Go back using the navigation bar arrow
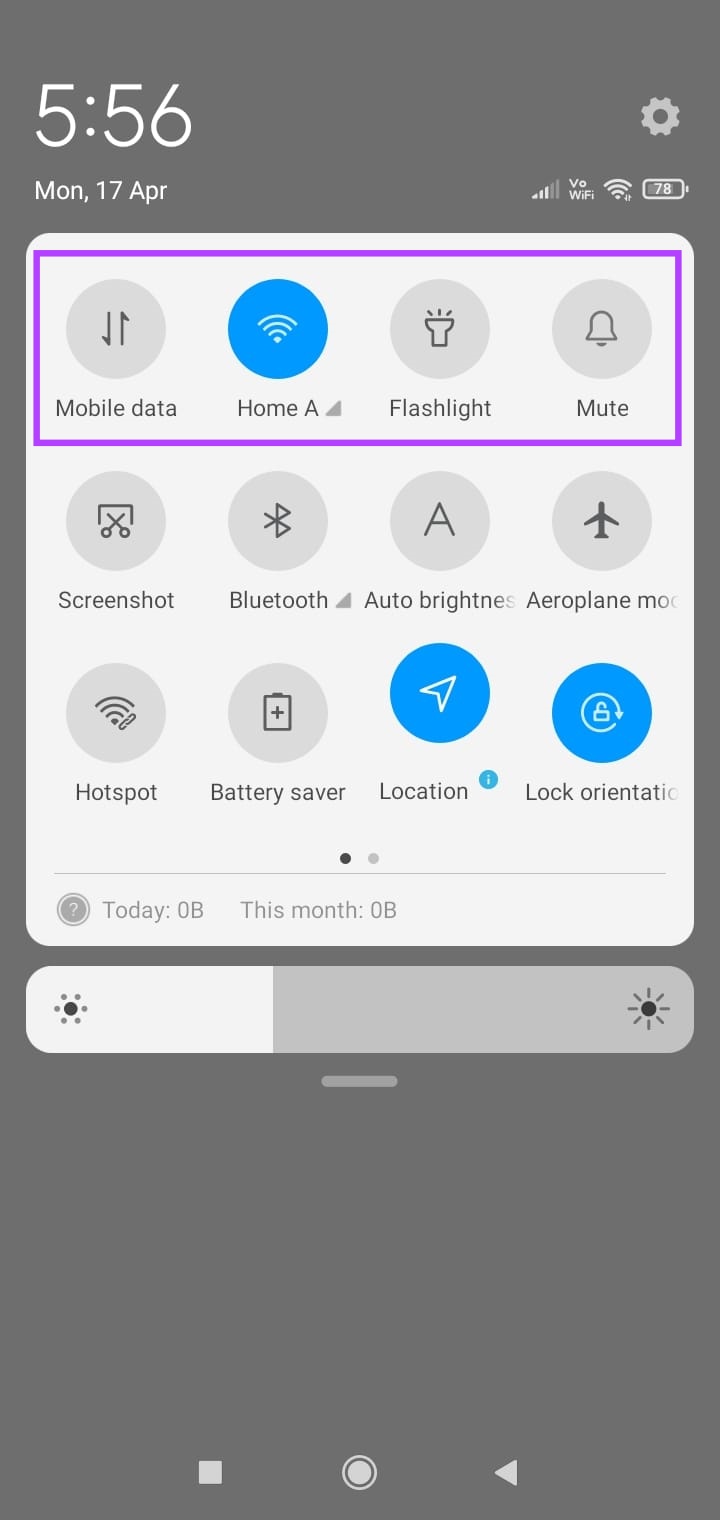Image resolution: width=720 pixels, height=1520 pixels. 506,1472
